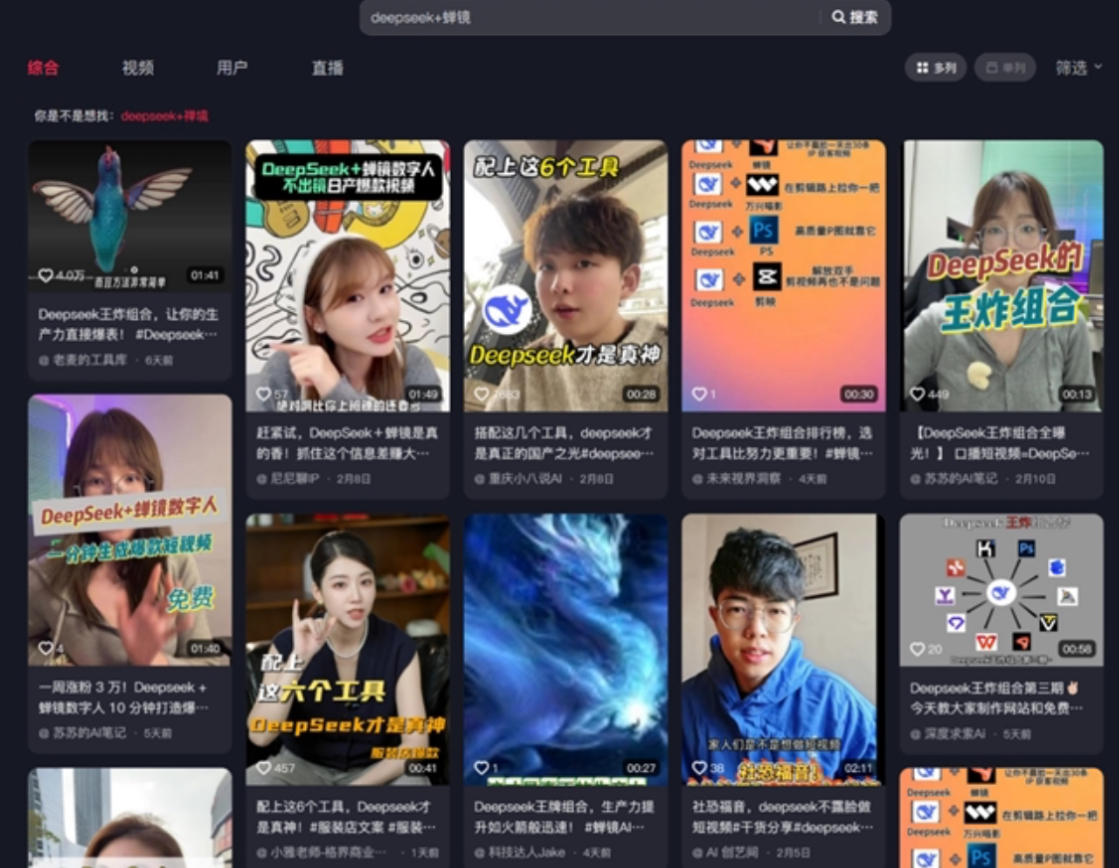Select the 多列 multi-column layout
This screenshot has height=868, width=1119.
936,68
